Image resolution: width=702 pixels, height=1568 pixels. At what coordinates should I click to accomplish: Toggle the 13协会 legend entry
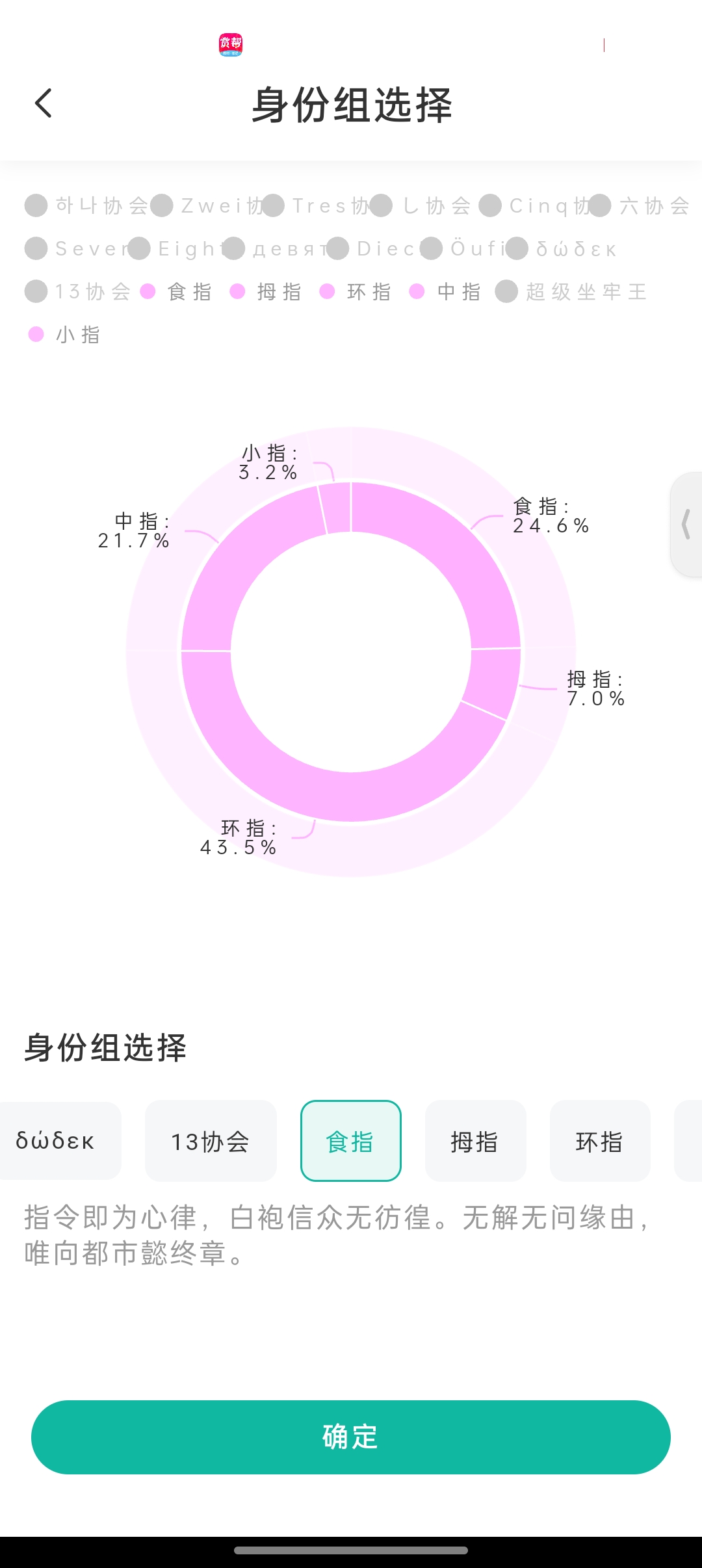pos(79,292)
